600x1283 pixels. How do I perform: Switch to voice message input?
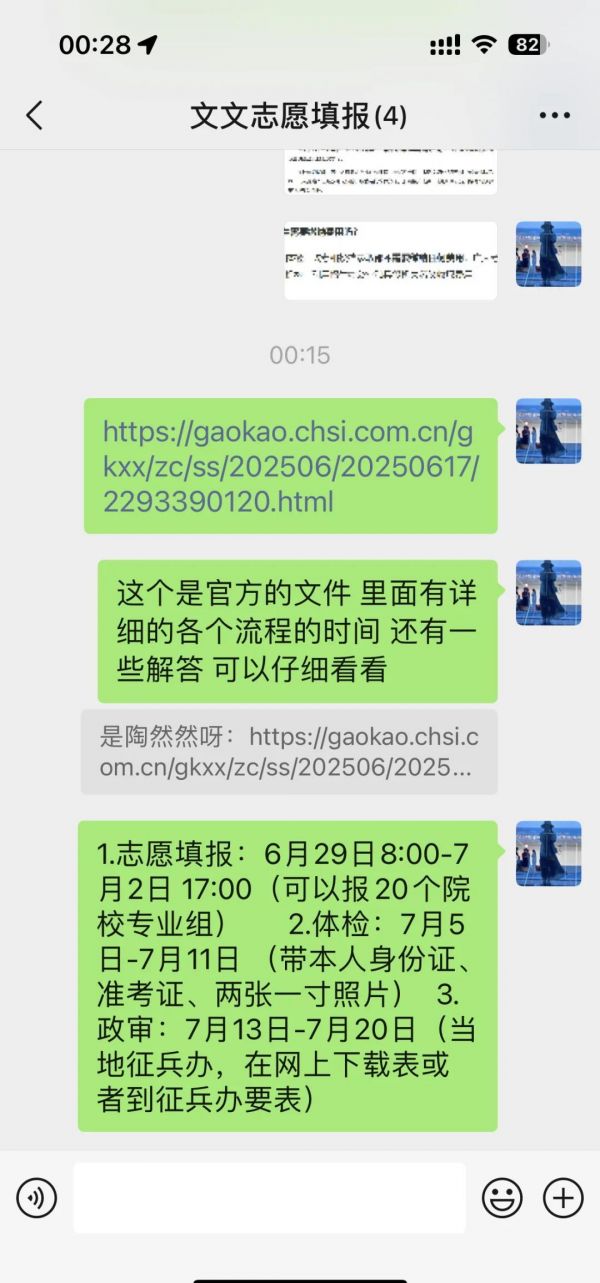(x=37, y=1197)
